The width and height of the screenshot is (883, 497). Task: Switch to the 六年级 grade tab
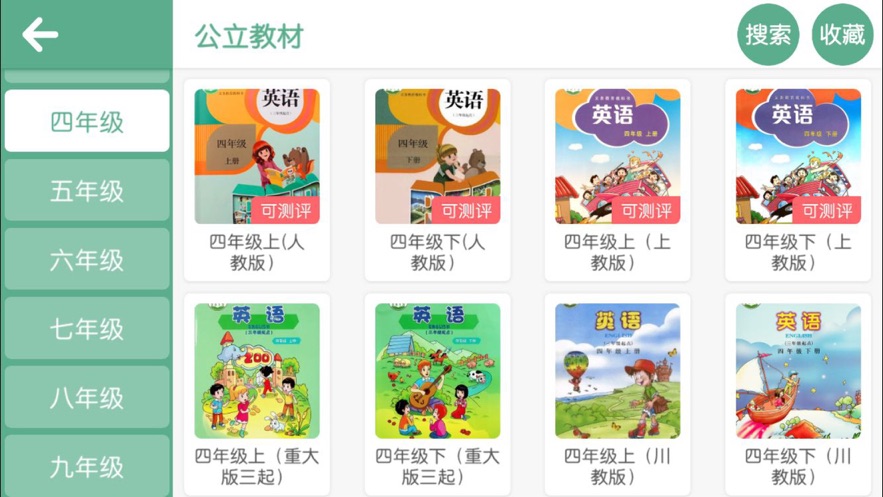coord(87,259)
